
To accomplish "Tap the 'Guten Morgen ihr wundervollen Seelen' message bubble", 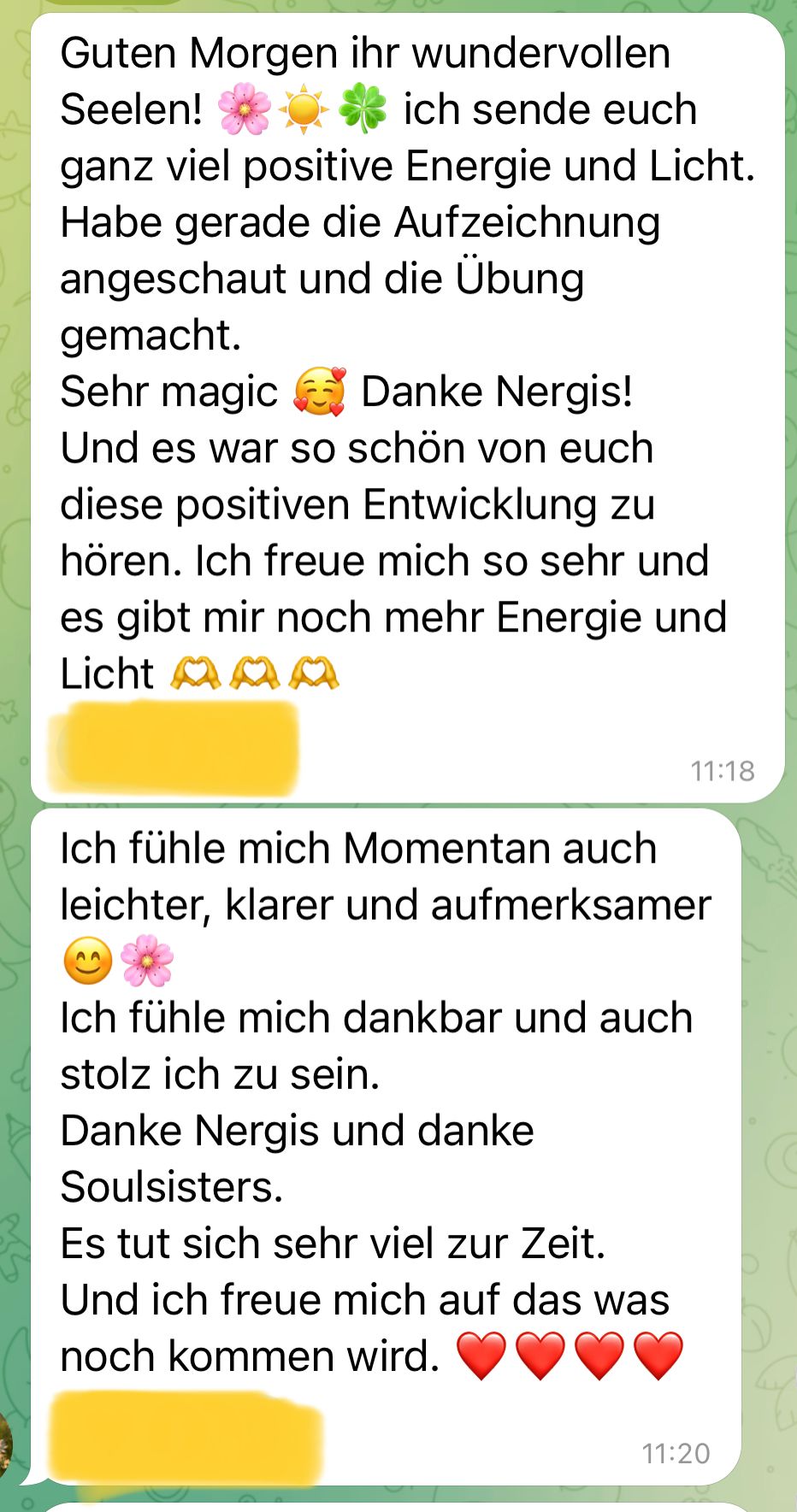I will coord(408,408).
